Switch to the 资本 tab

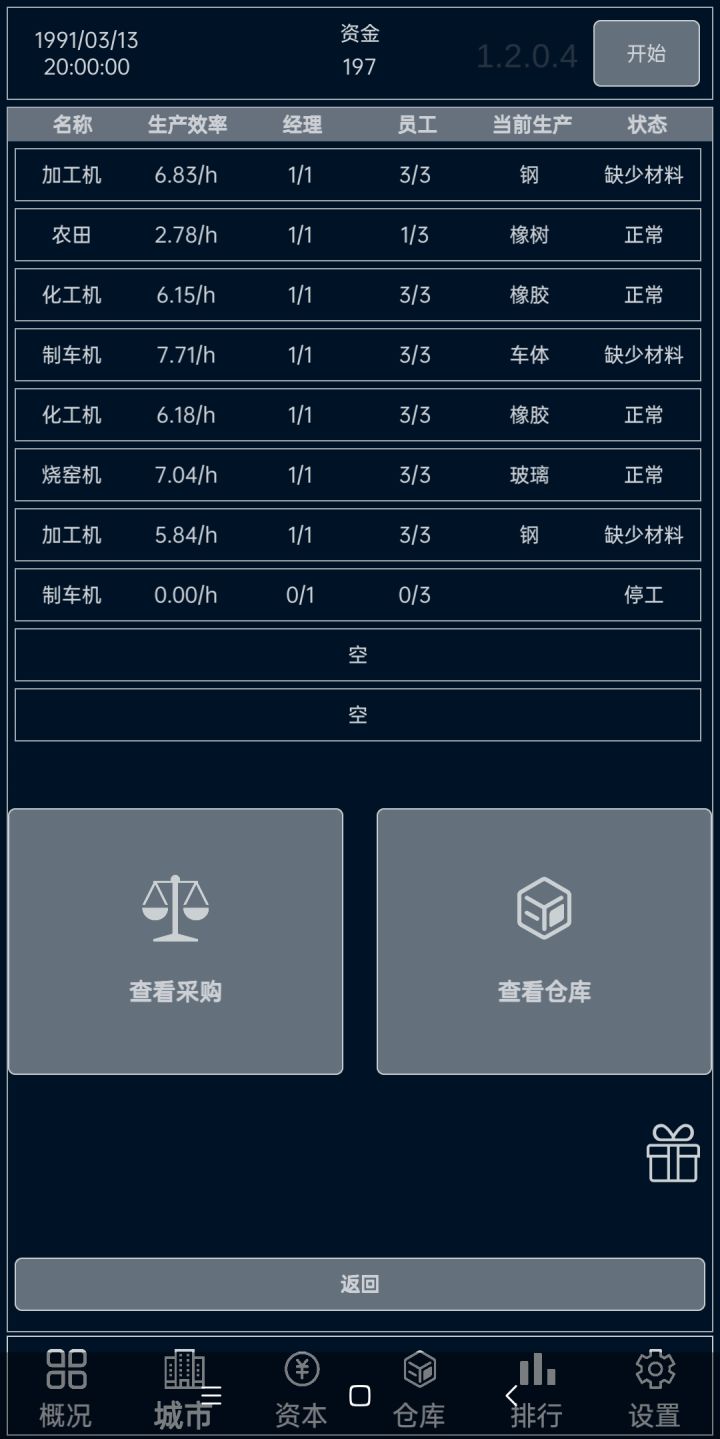[301, 1388]
